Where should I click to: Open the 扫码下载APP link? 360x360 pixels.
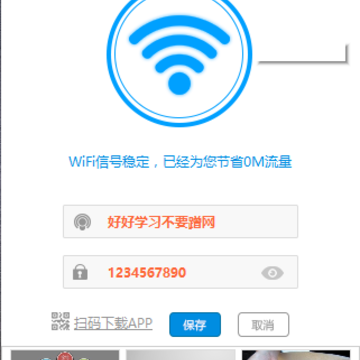(x=113, y=323)
